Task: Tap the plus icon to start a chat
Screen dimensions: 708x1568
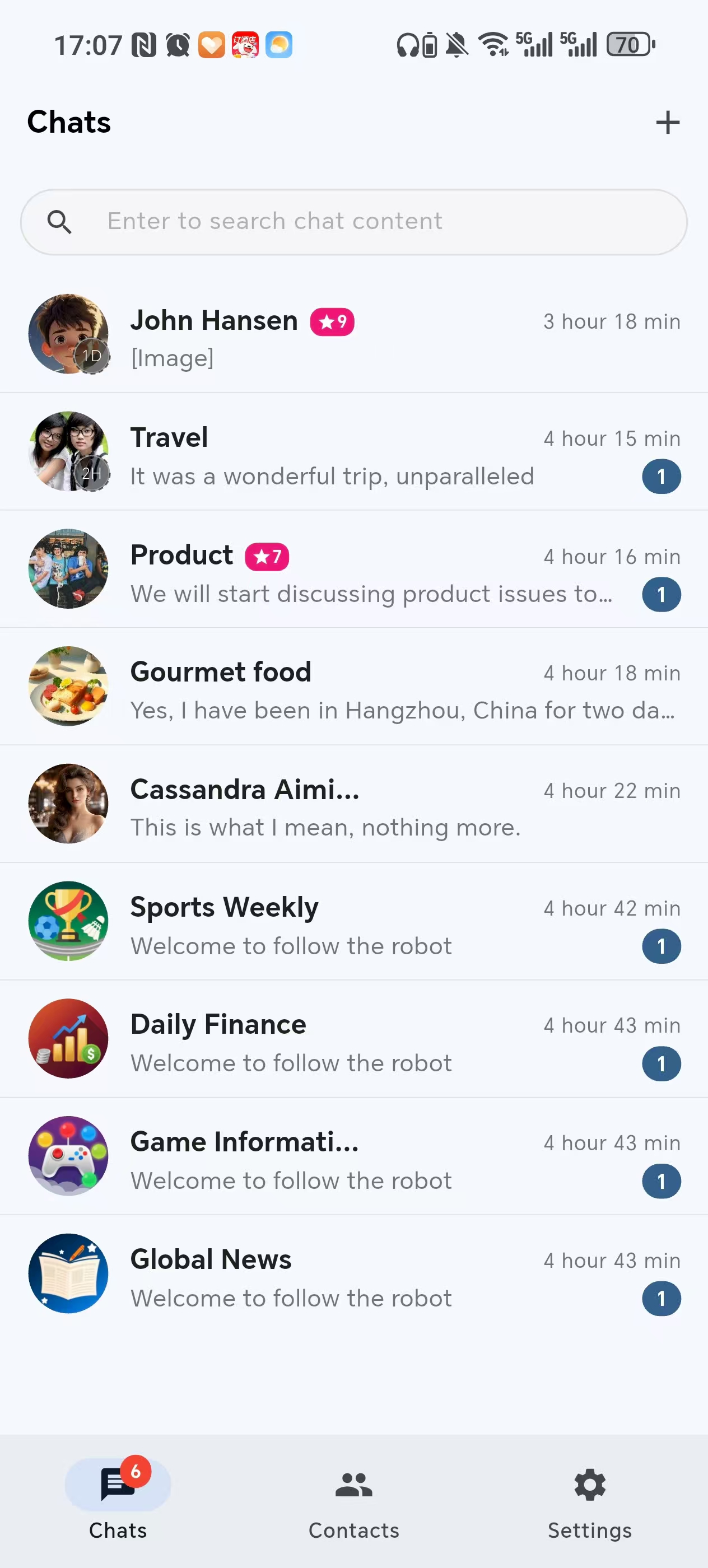Action: click(x=667, y=122)
